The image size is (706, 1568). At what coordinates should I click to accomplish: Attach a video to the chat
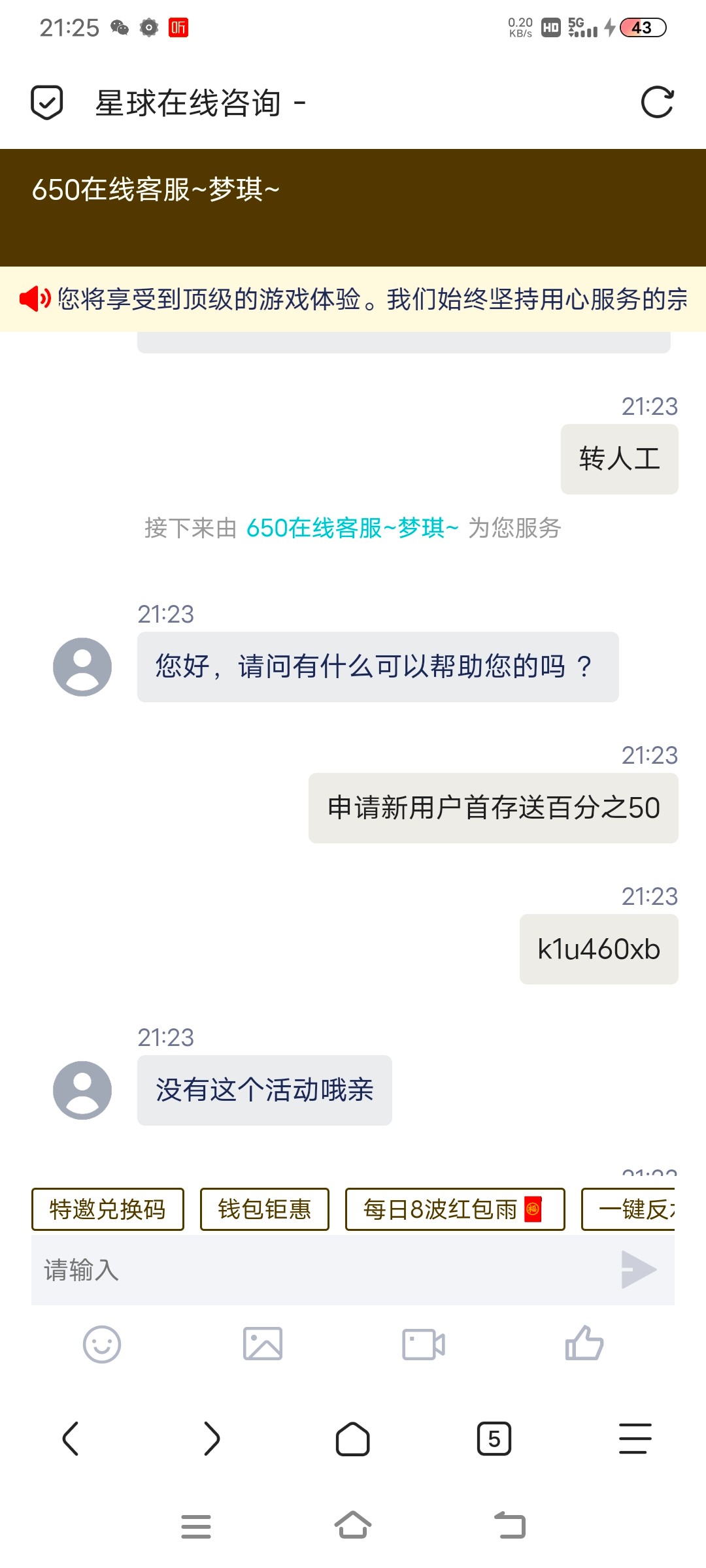tap(424, 1345)
